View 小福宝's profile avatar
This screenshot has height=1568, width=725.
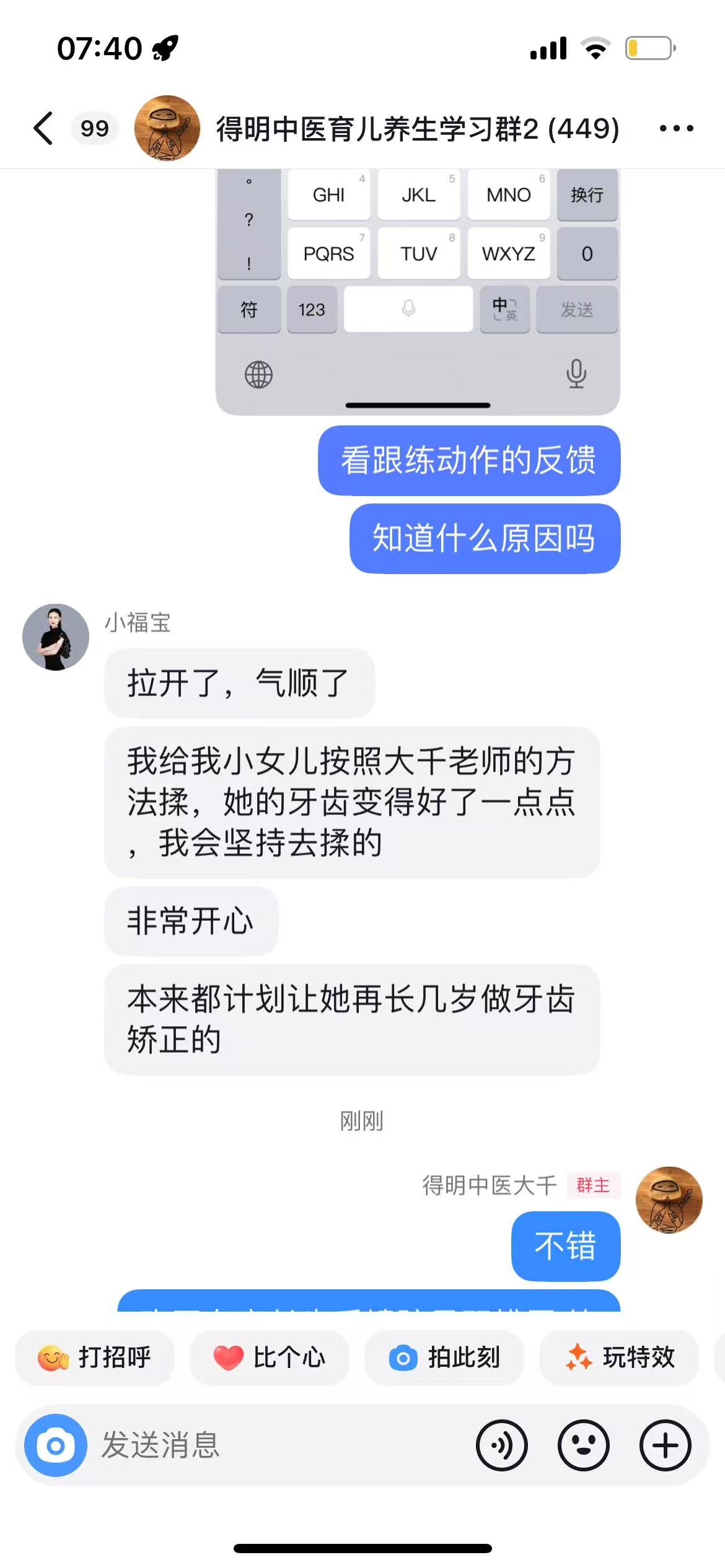(56, 637)
